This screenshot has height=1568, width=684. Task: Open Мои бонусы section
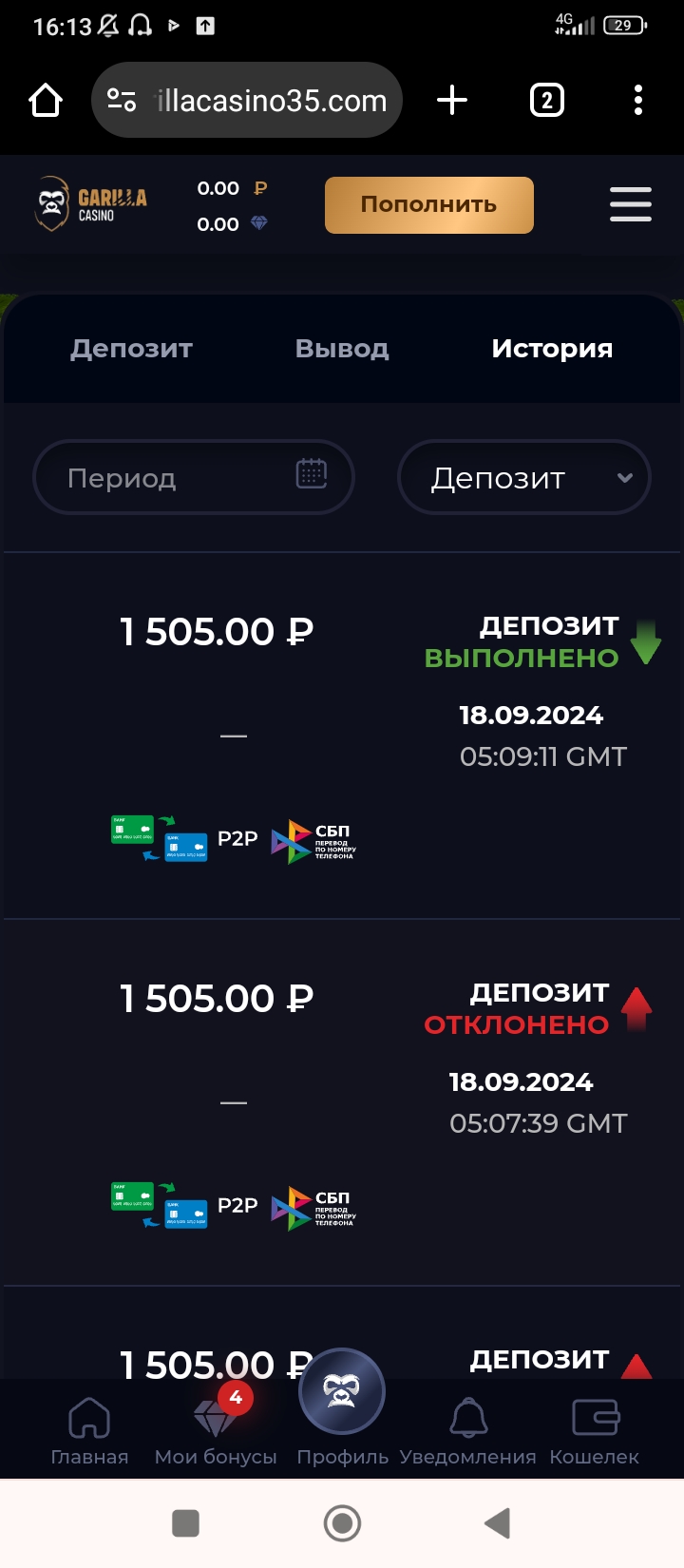tap(216, 1431)
